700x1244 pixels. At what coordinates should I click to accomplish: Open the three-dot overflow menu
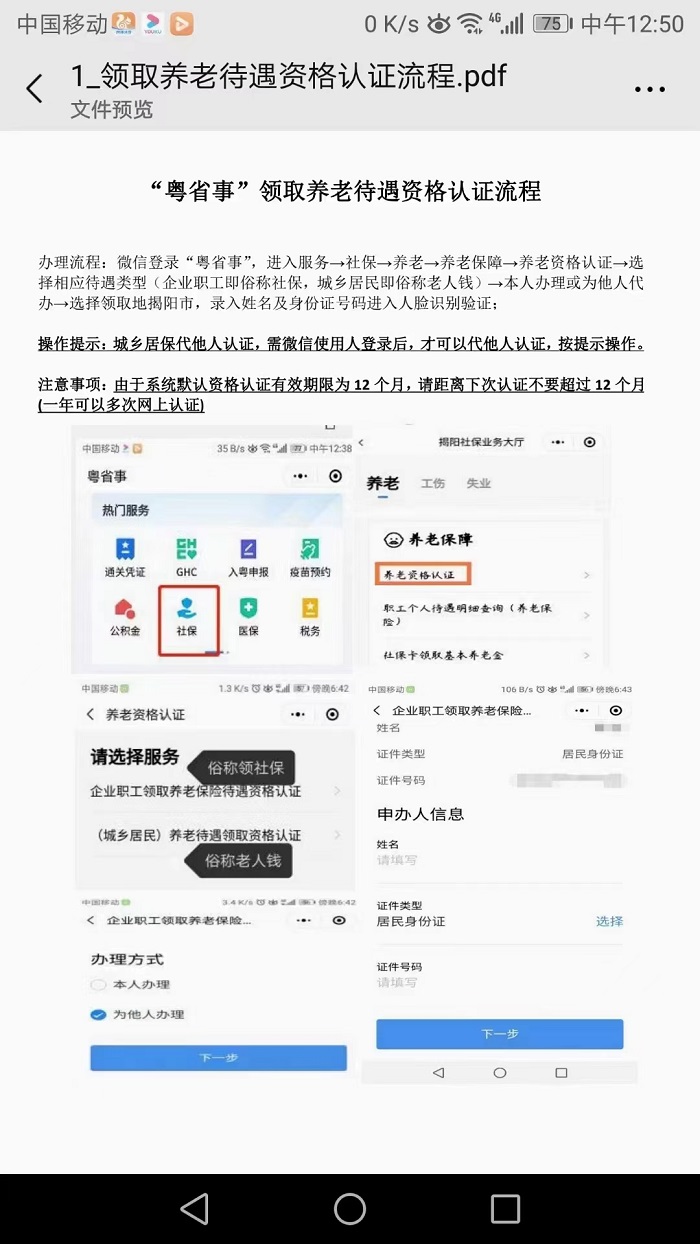click(x=649, y=90)
